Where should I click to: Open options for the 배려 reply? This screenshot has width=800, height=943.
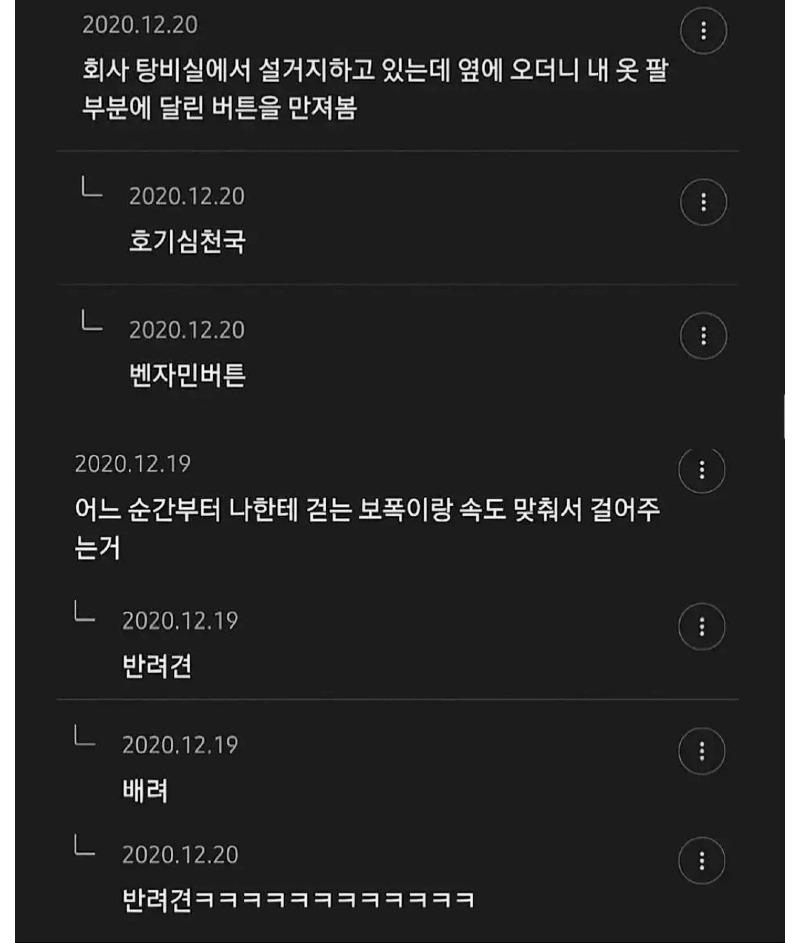(x=702, y=750)
